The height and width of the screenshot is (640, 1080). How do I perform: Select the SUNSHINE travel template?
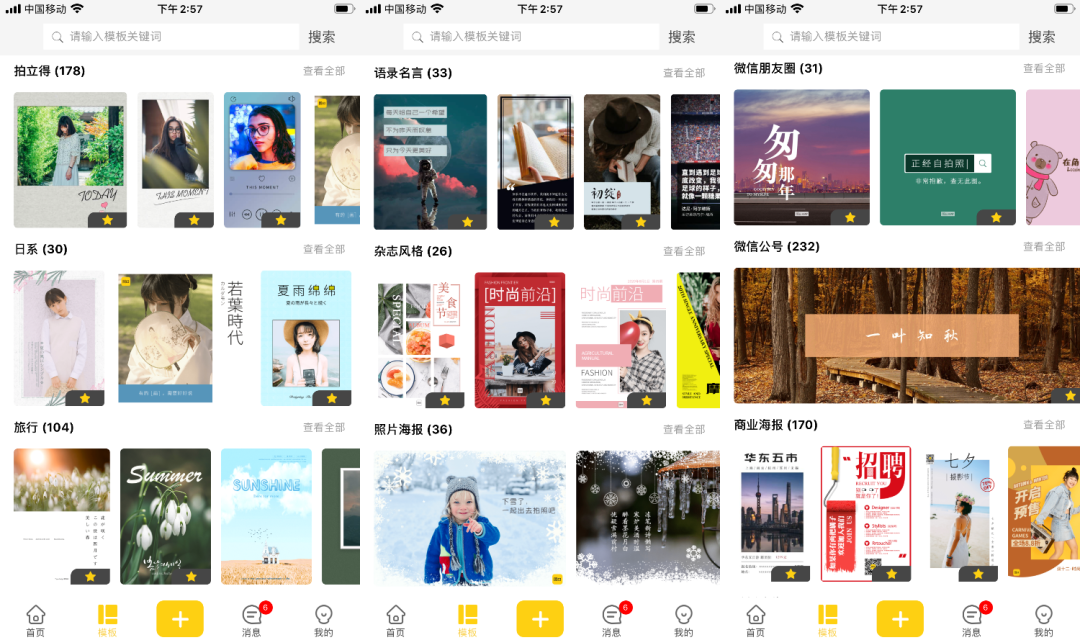click(266, 515)
